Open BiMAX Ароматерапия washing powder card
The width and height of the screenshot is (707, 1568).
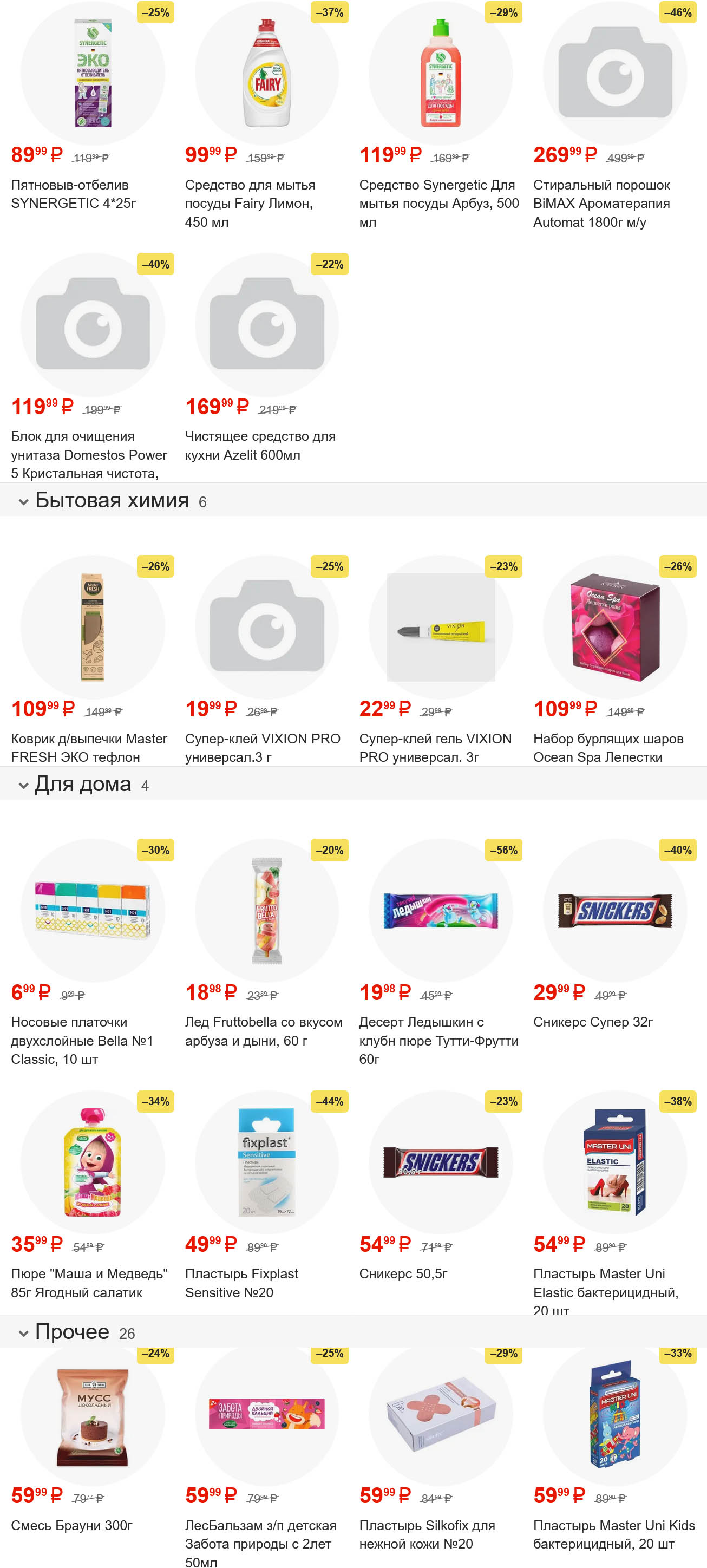[614, 73]
